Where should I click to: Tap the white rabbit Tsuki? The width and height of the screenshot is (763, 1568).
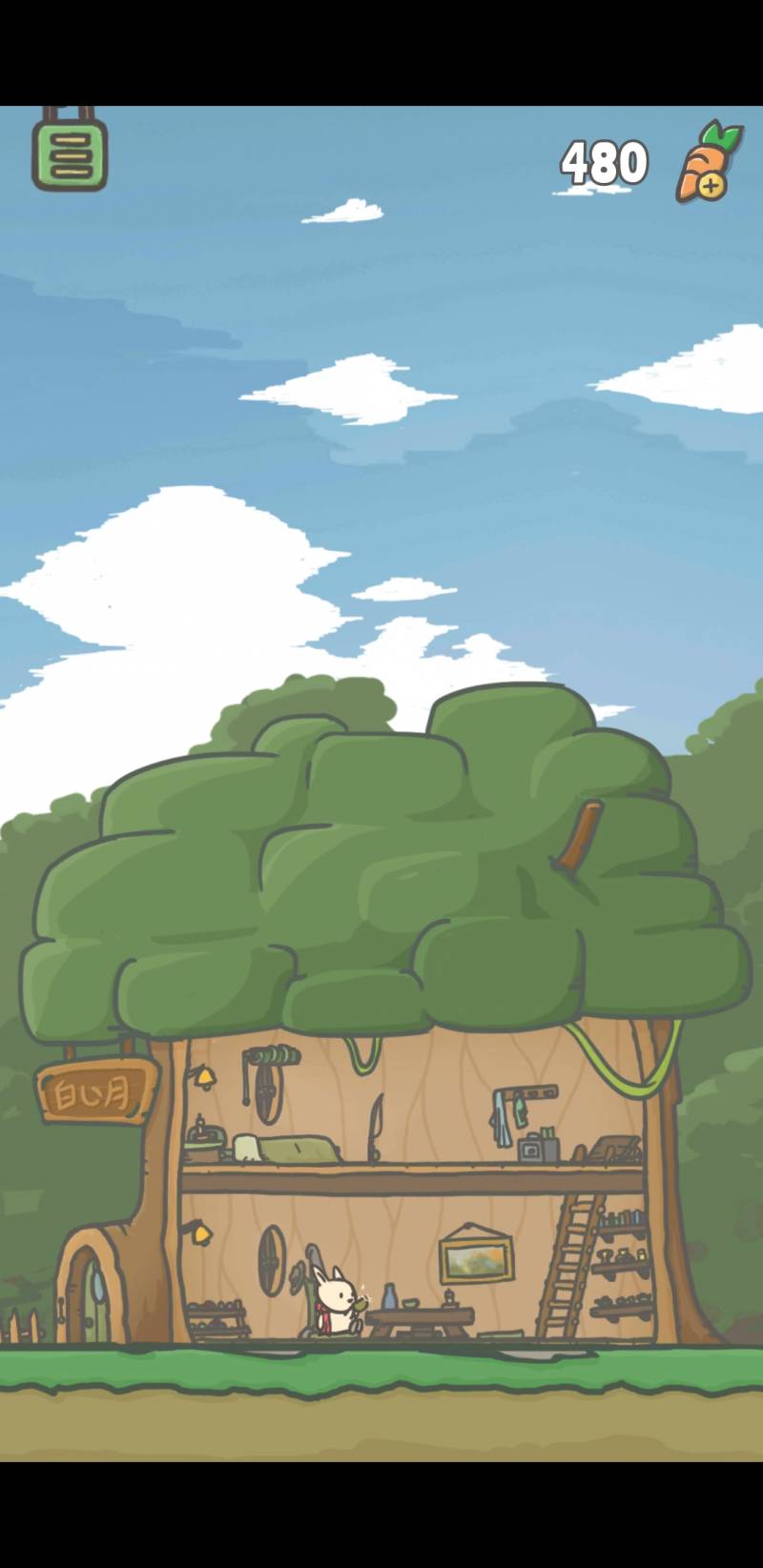(334, 1299)
